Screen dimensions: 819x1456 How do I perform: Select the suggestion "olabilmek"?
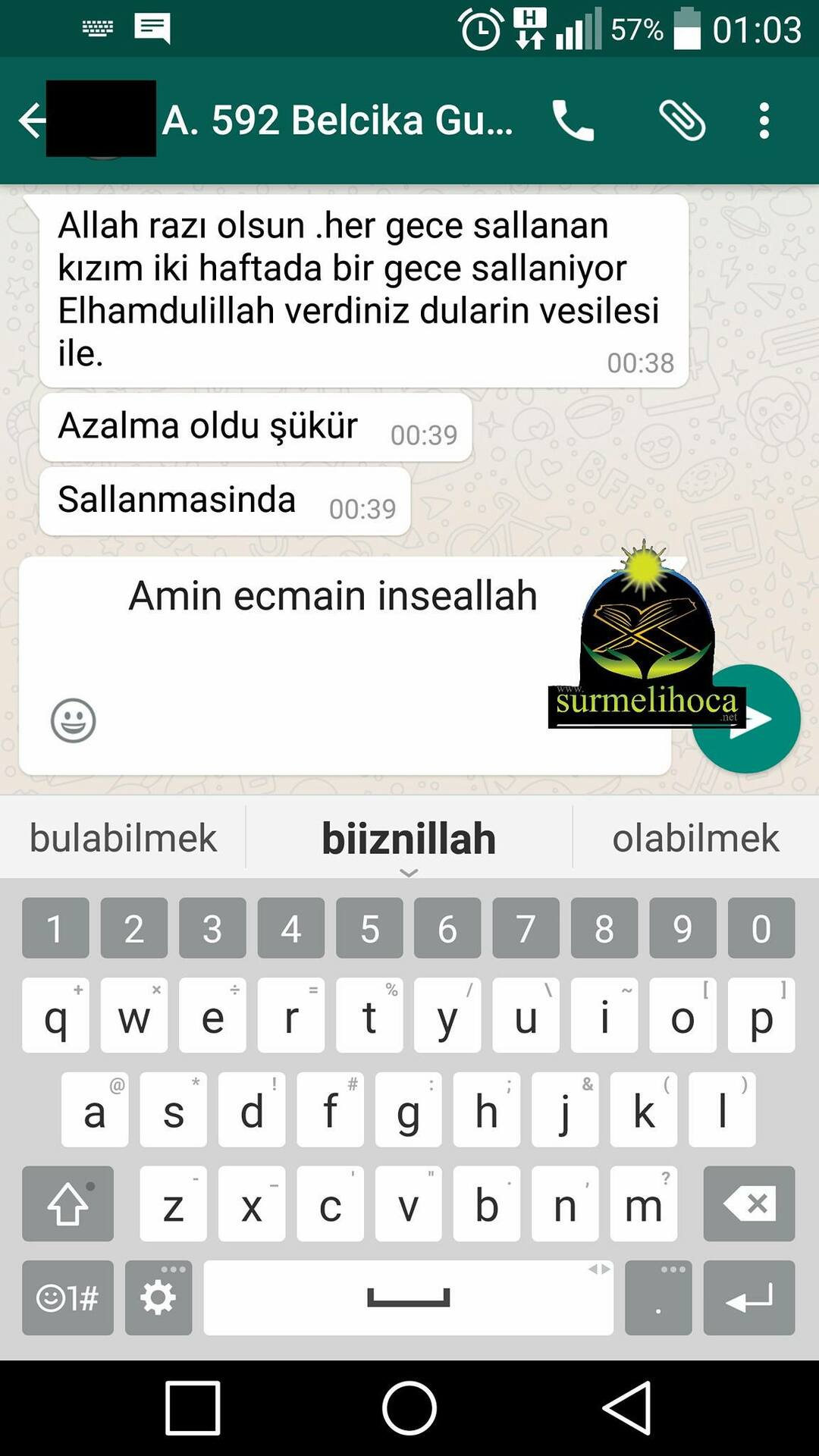695,839
